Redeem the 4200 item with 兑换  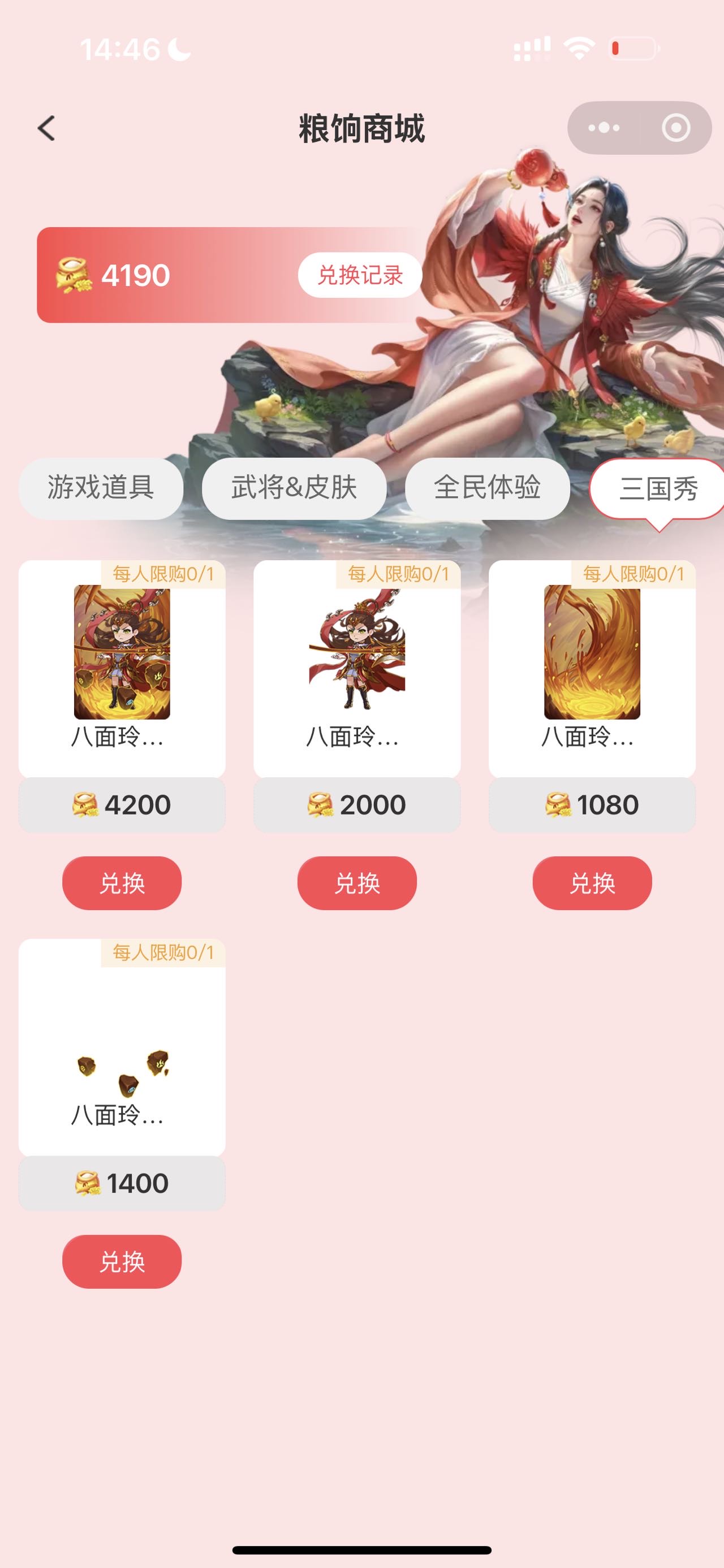pyautogui.click(x=122, y=882)
